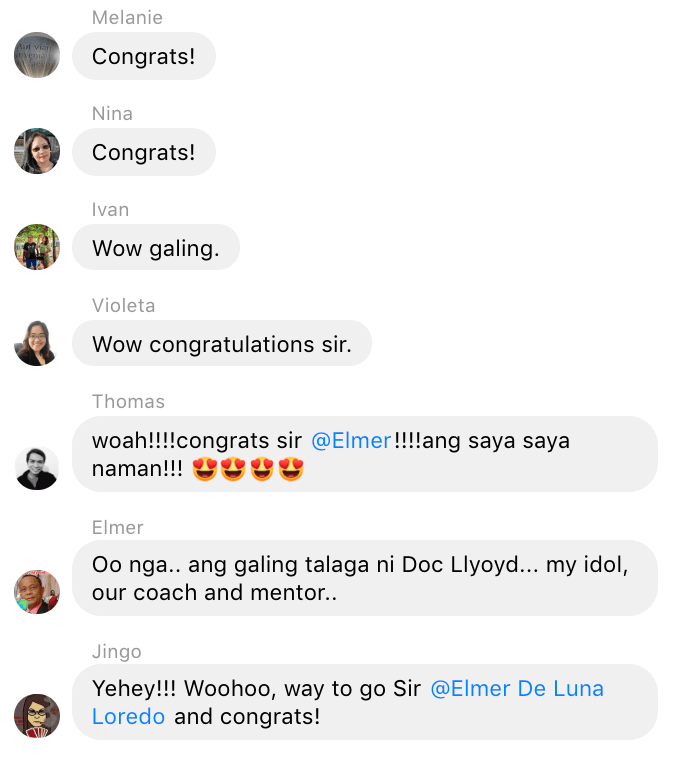The height and width of the screenshot is (760, 674).
Task: View Thomas's profile avatar
Action: tap(37, 467)
